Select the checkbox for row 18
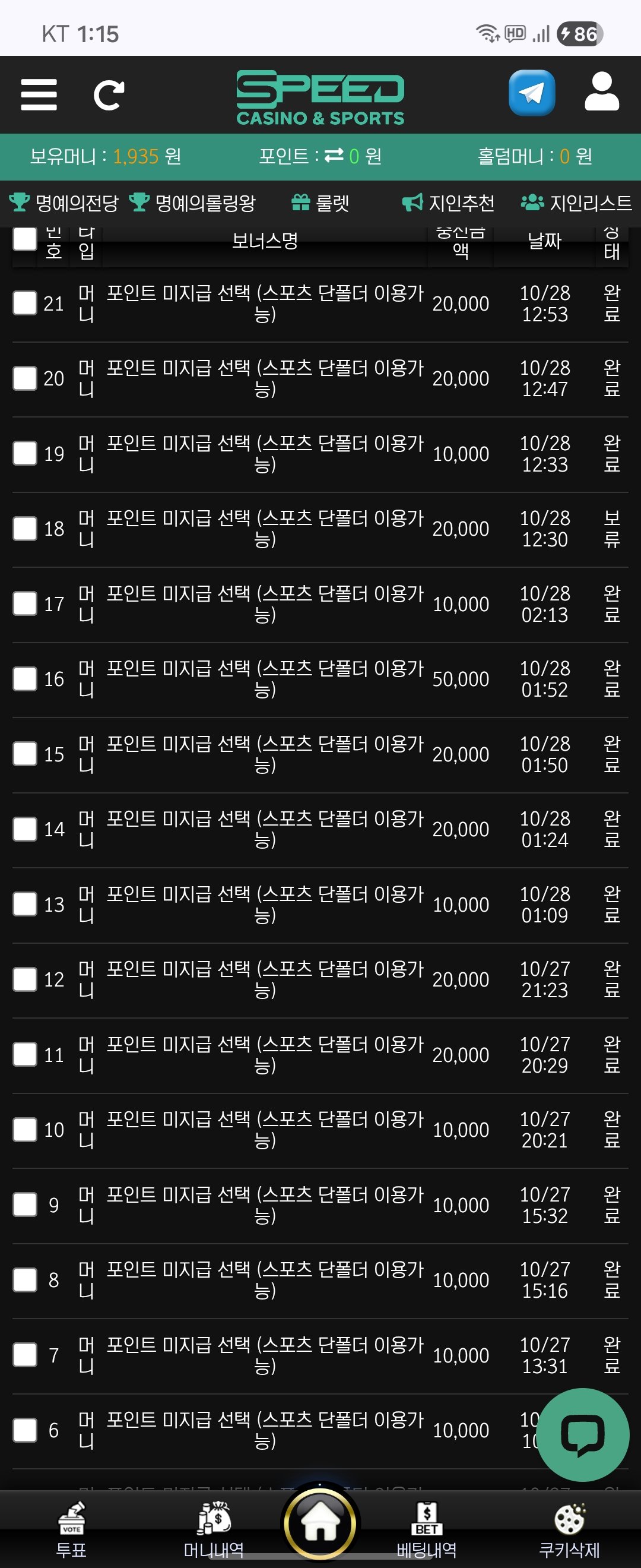 [x=25, y=529]
